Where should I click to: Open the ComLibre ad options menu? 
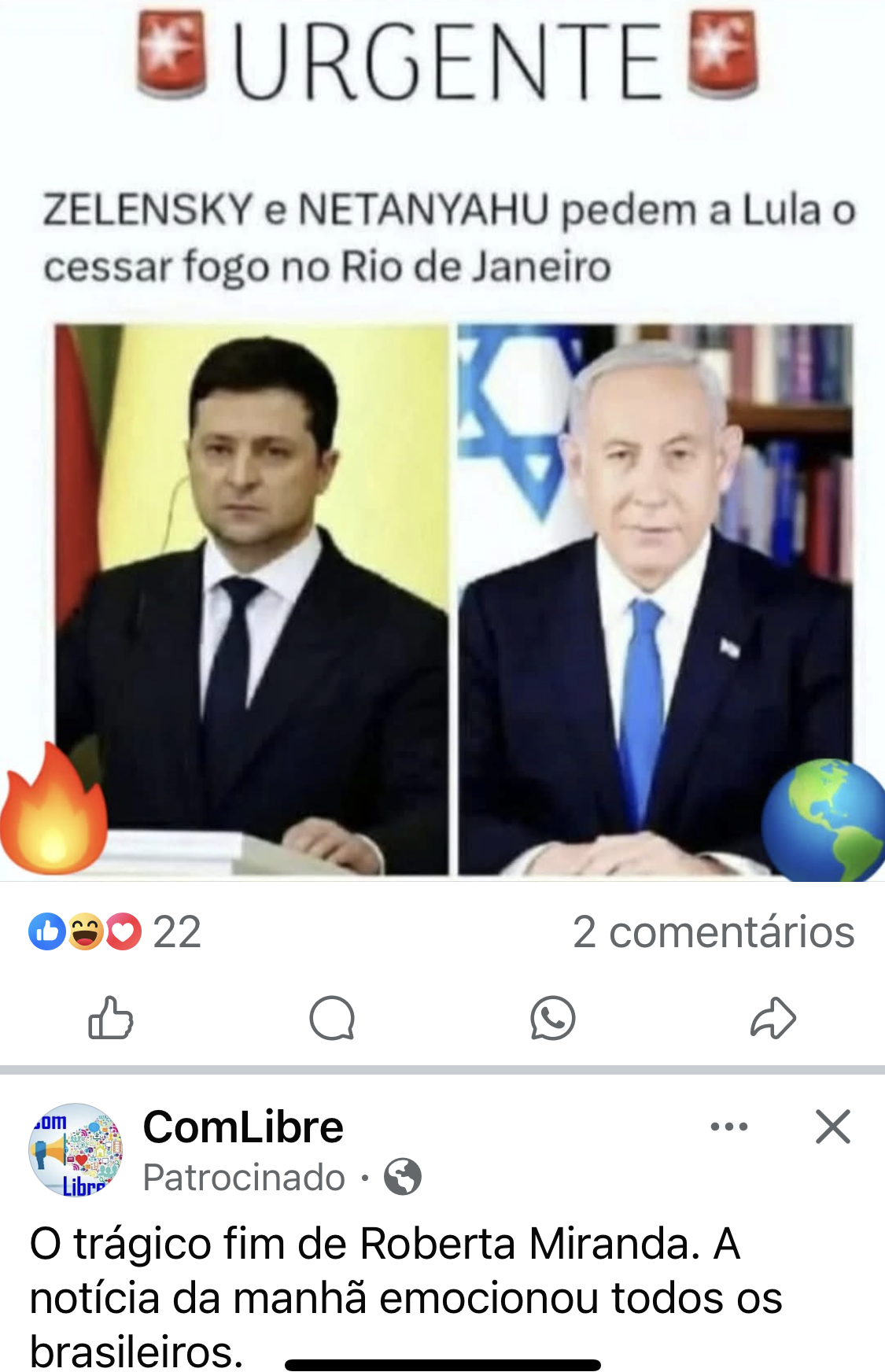pos(728,1127)
